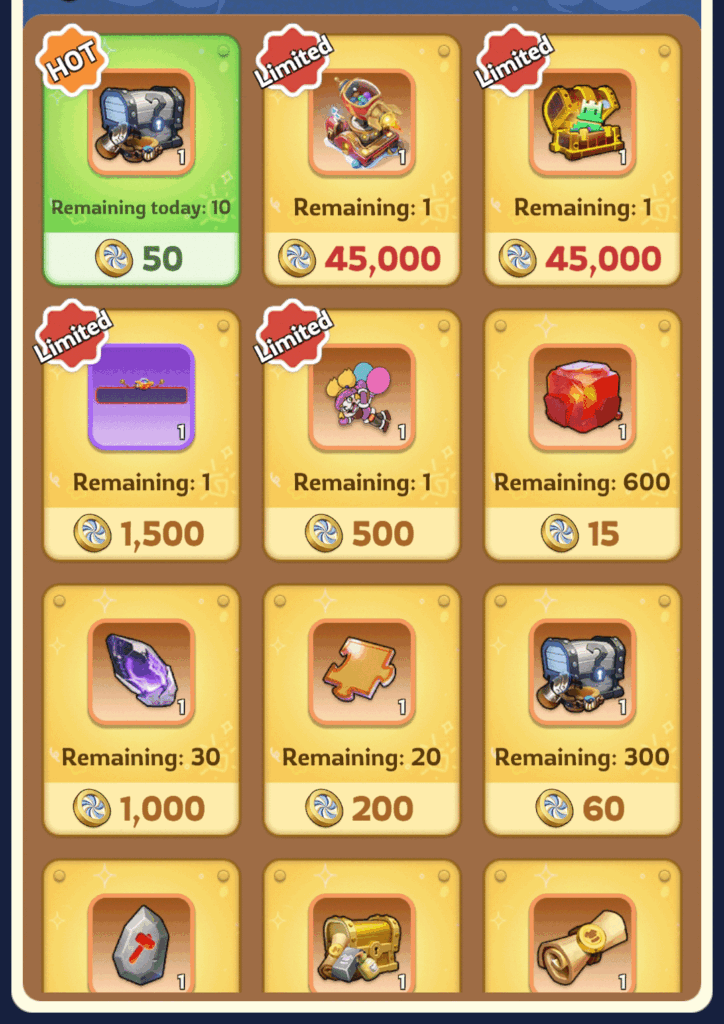Choose the limited purple banner for 1,500

(141, 435)
